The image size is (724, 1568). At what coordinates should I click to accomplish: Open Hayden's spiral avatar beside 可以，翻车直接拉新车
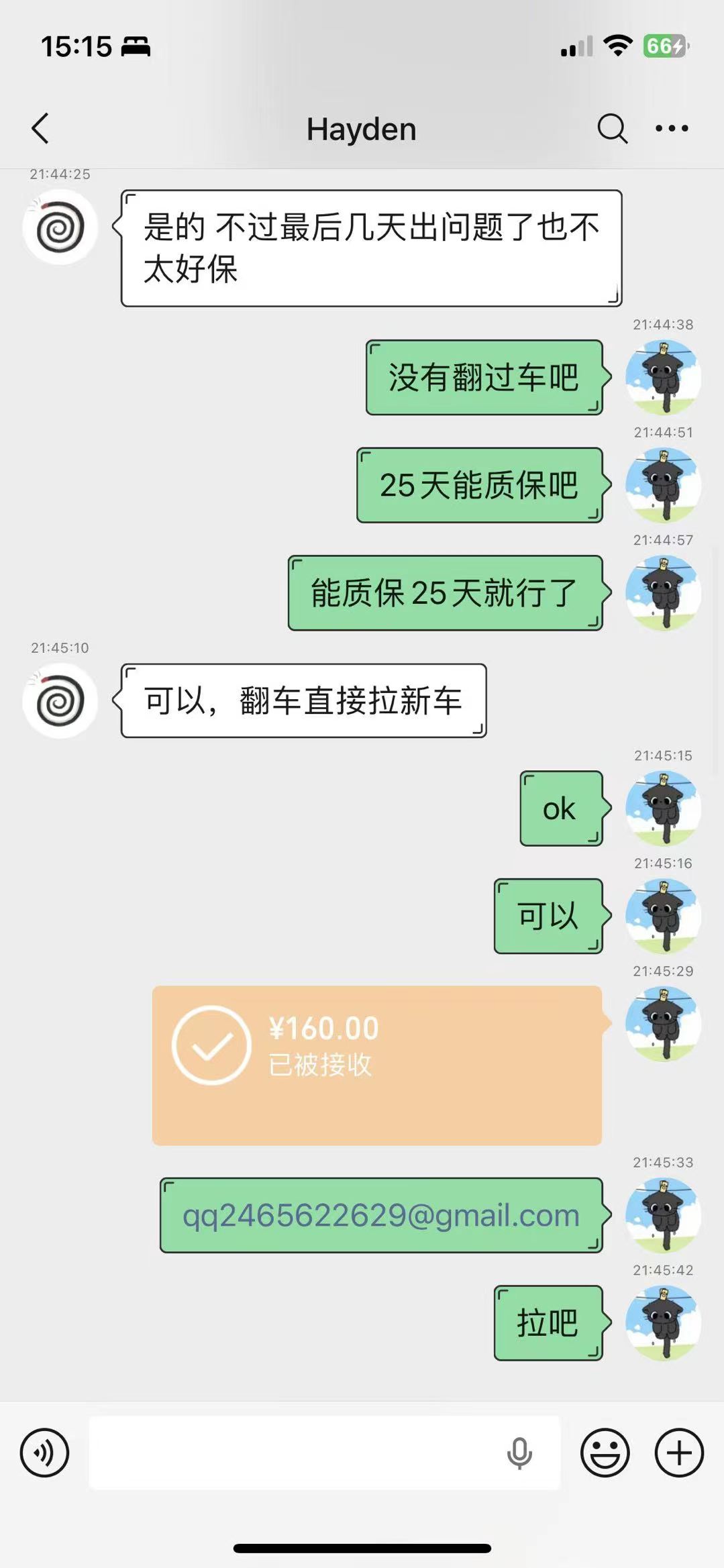[60, 701]
